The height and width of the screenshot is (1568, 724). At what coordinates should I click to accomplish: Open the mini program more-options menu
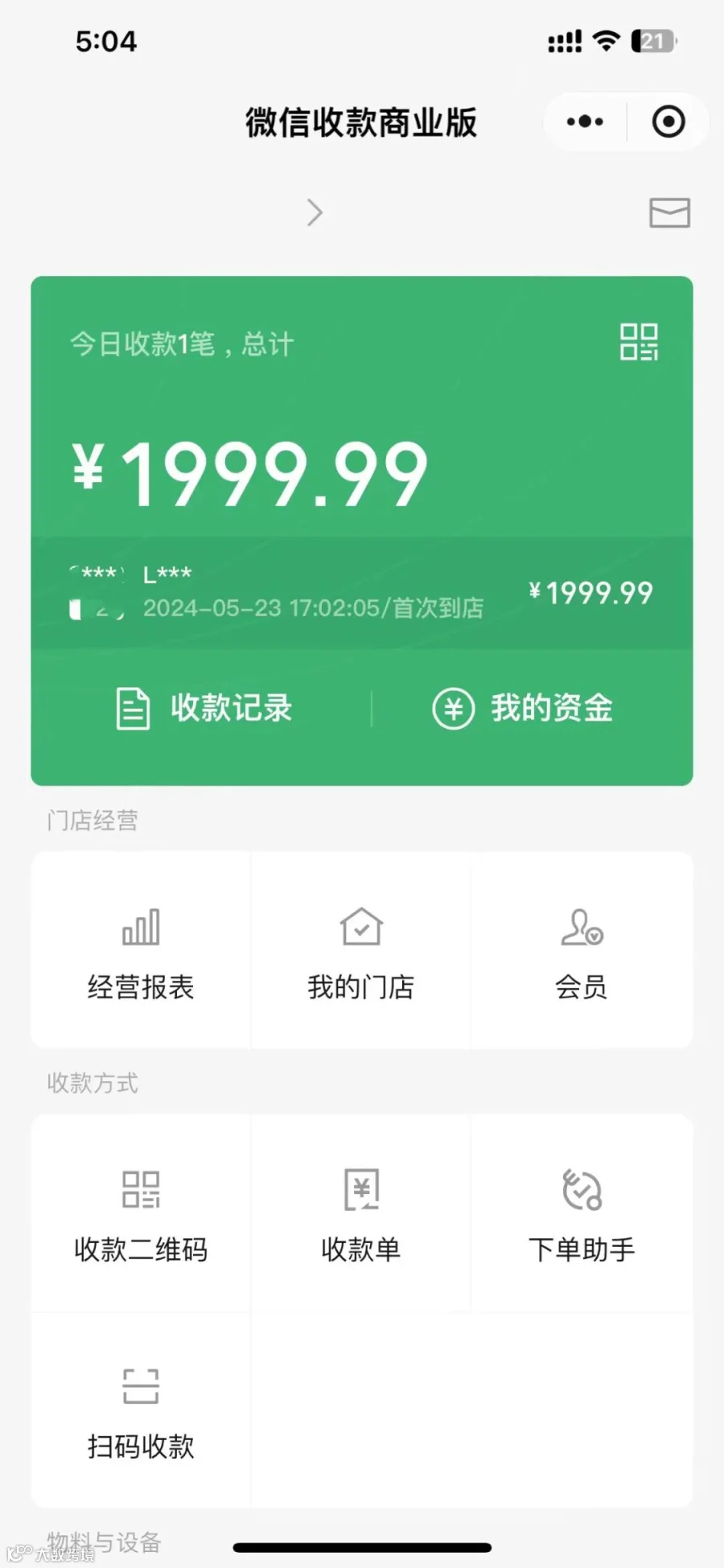tap(585, 121)
